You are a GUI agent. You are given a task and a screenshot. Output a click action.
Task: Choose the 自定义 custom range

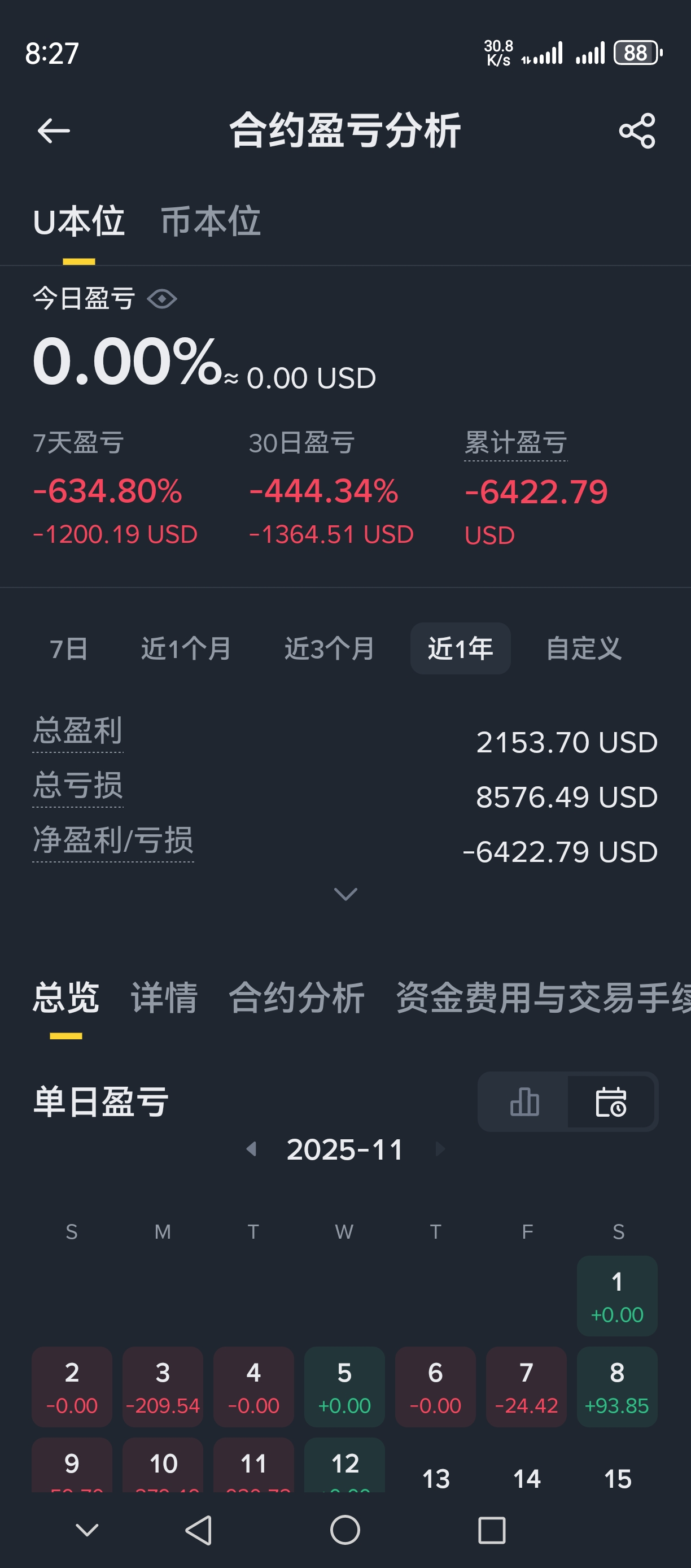click(583, 648)
